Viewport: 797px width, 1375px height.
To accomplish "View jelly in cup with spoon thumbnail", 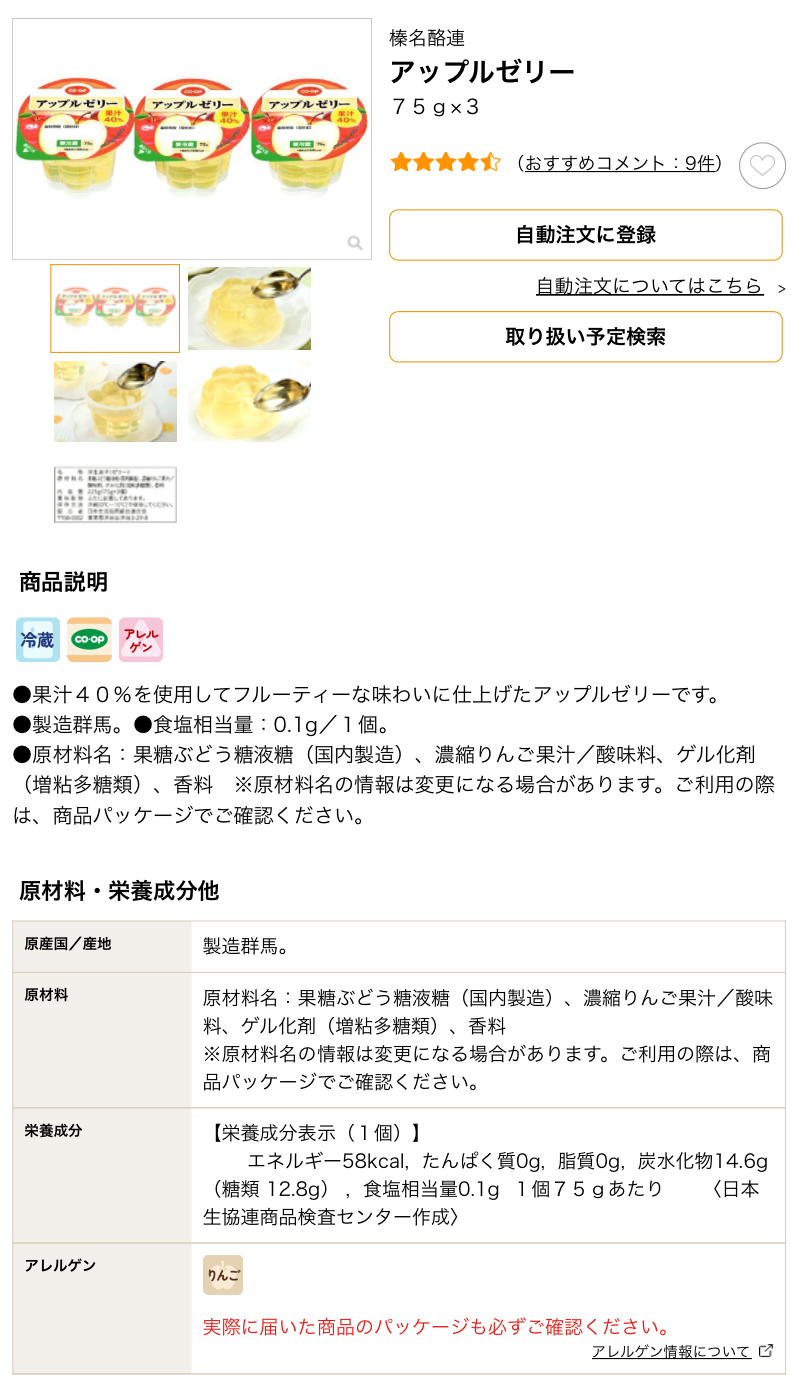I will tap(115, 401).
